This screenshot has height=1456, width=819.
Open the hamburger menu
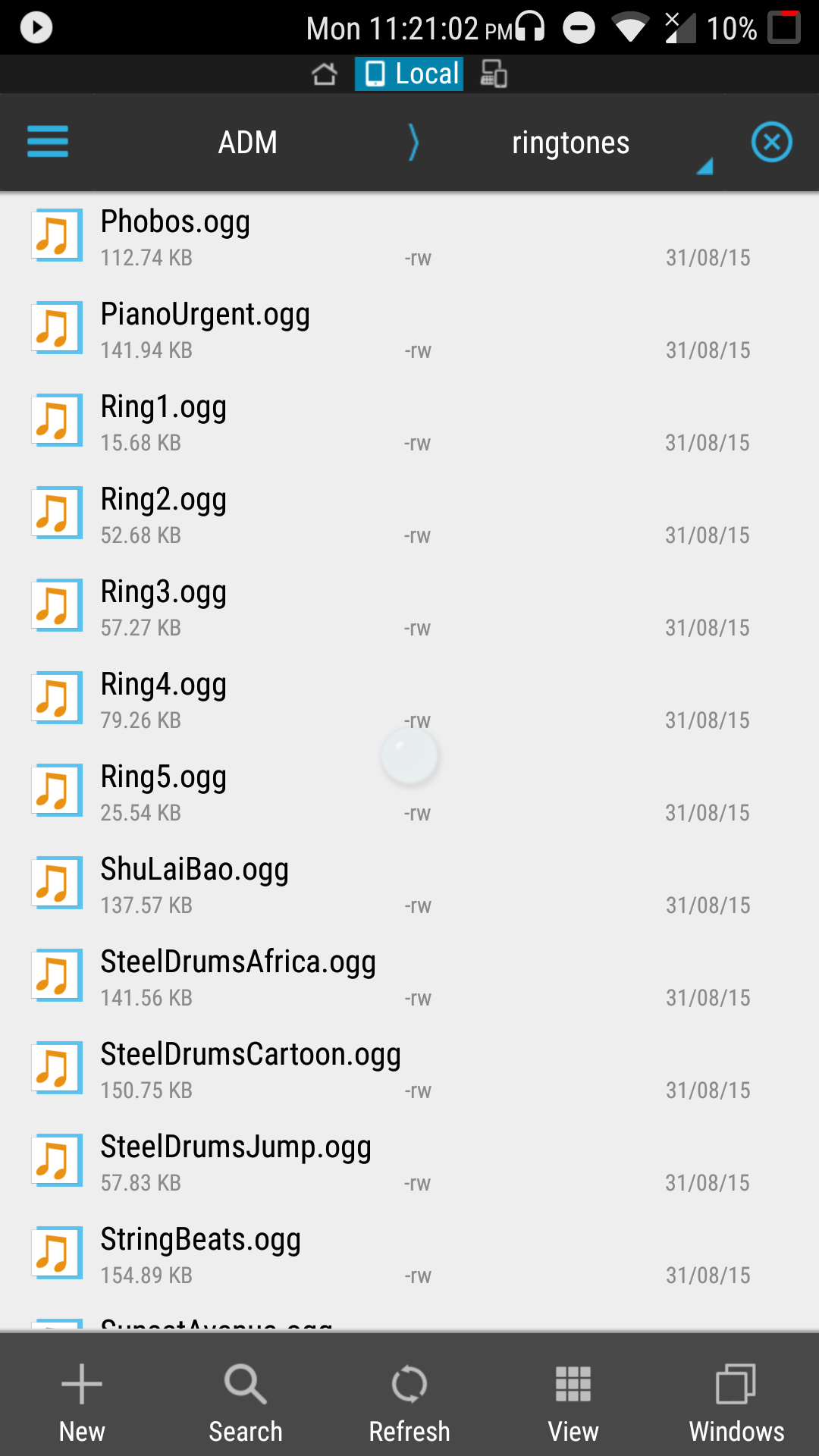pos(48,142)
